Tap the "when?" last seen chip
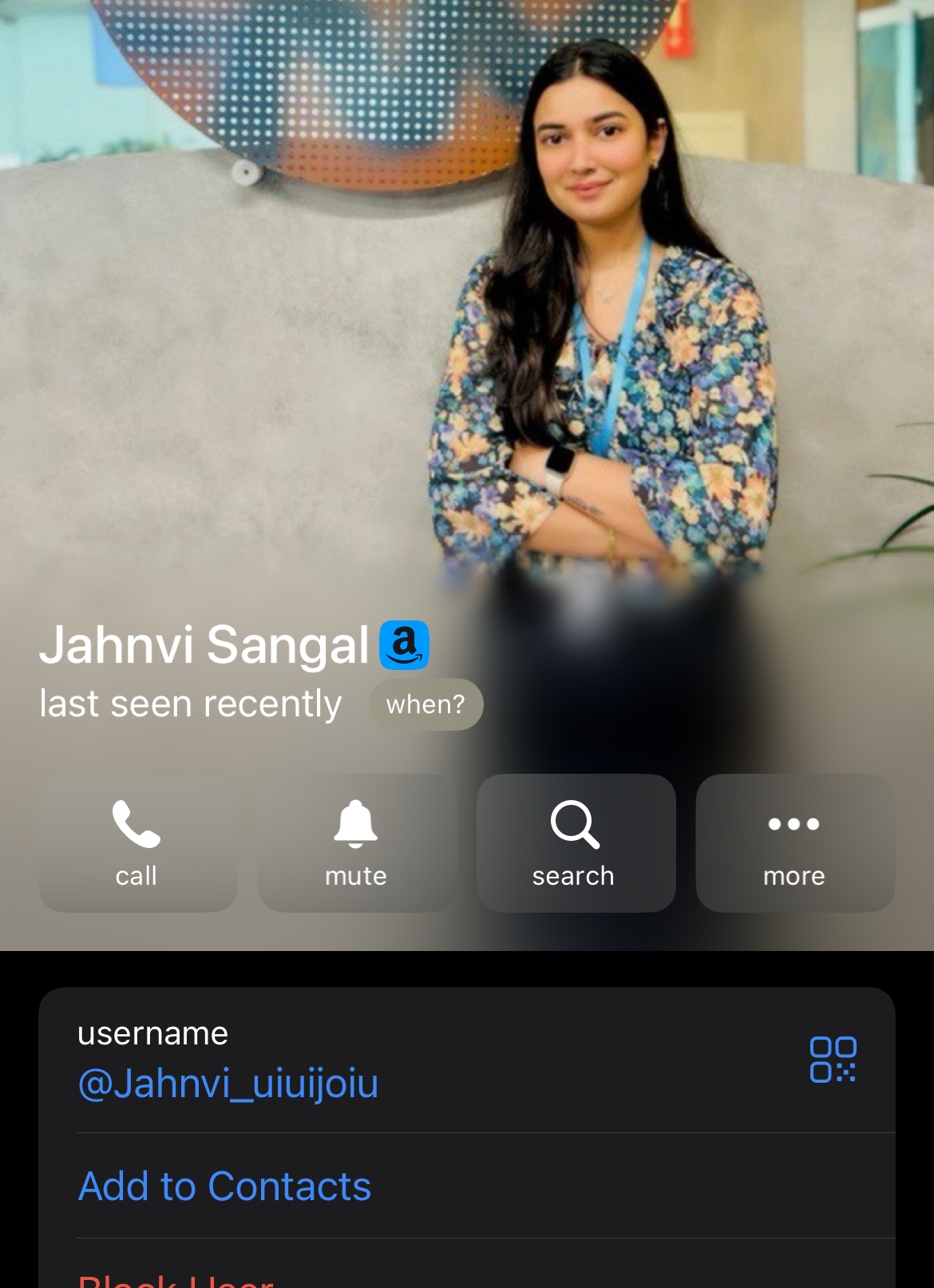 click(x=425, y=704)
